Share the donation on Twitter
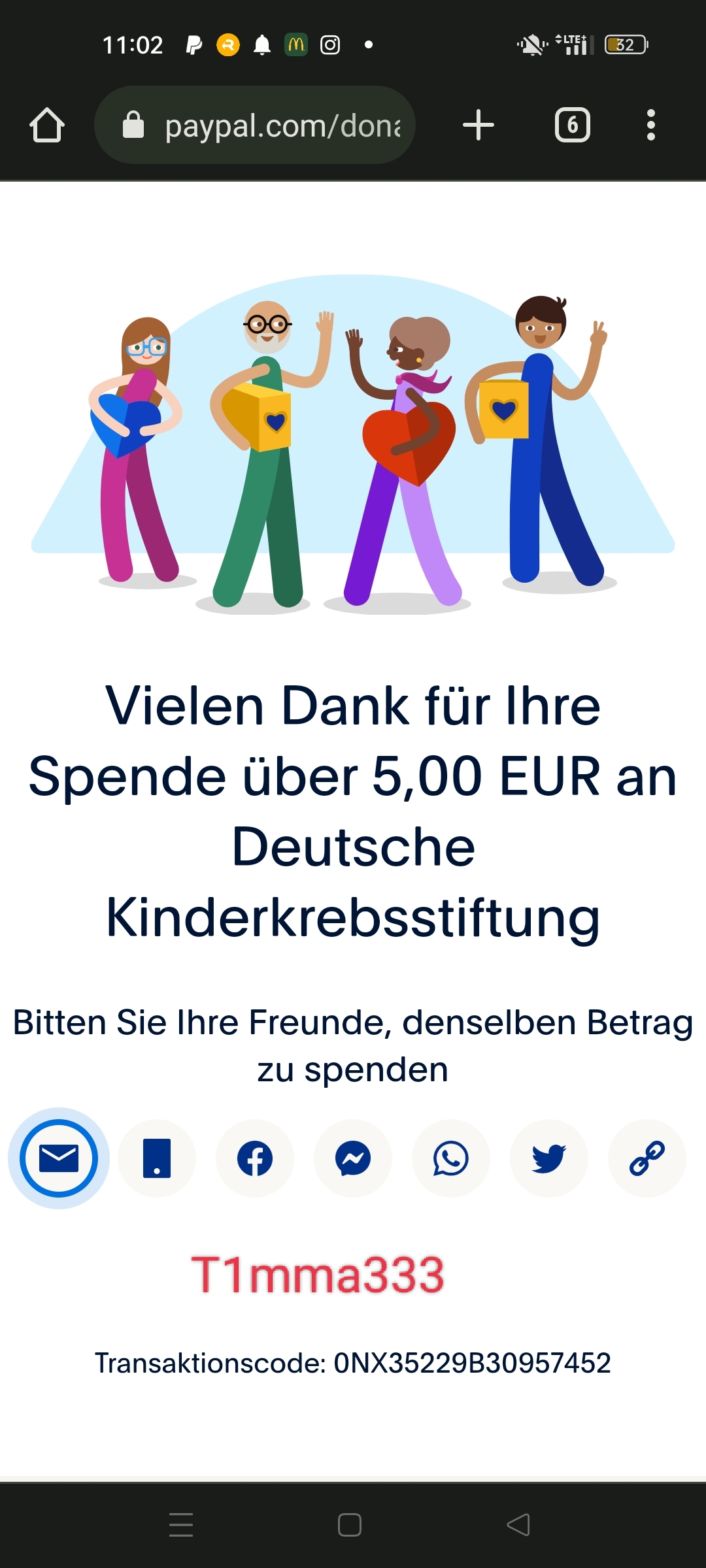This screenshot has height=1568, width=706. click(549, 1158)
